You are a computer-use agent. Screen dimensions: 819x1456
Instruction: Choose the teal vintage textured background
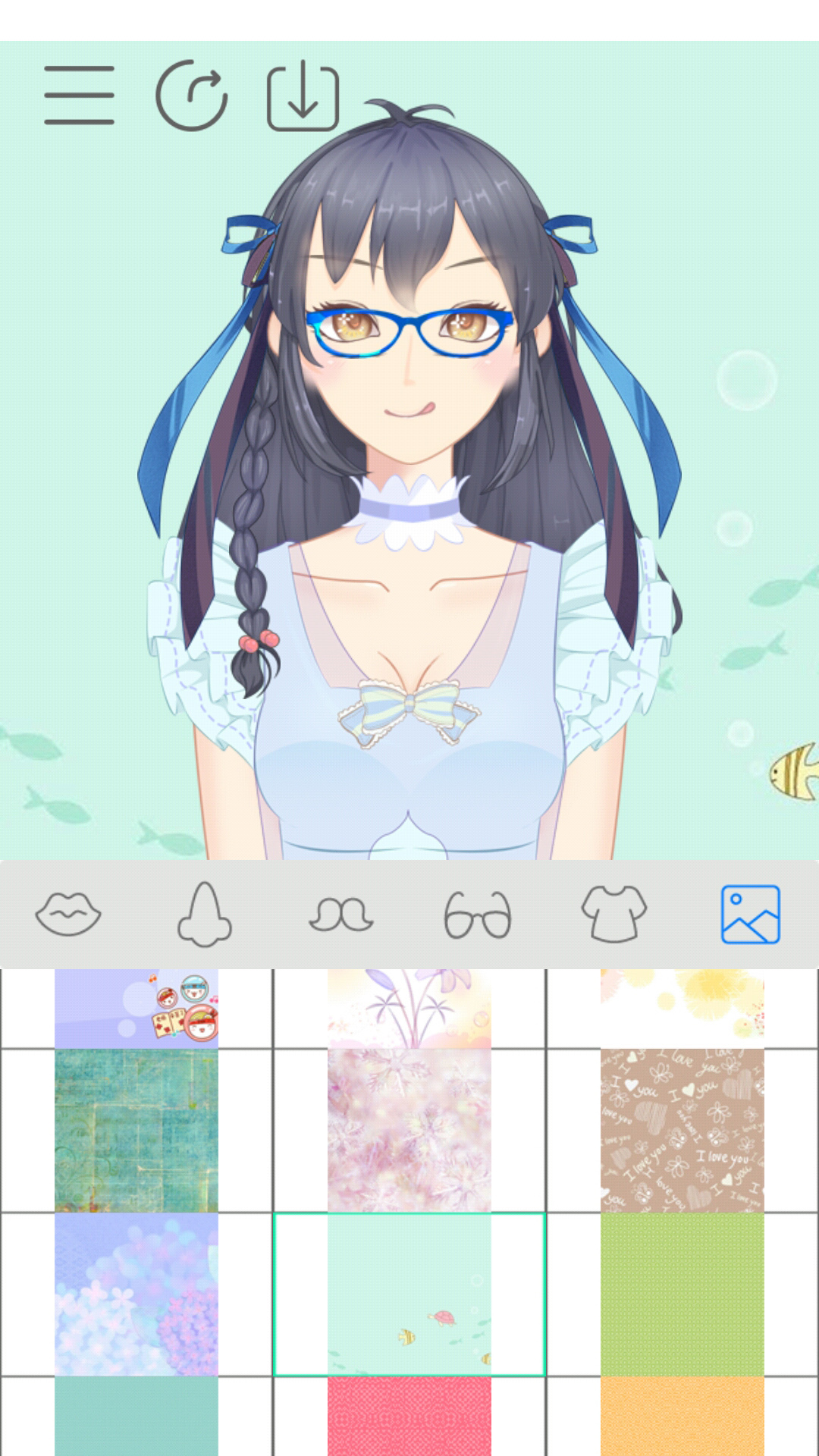point(136,1130)
